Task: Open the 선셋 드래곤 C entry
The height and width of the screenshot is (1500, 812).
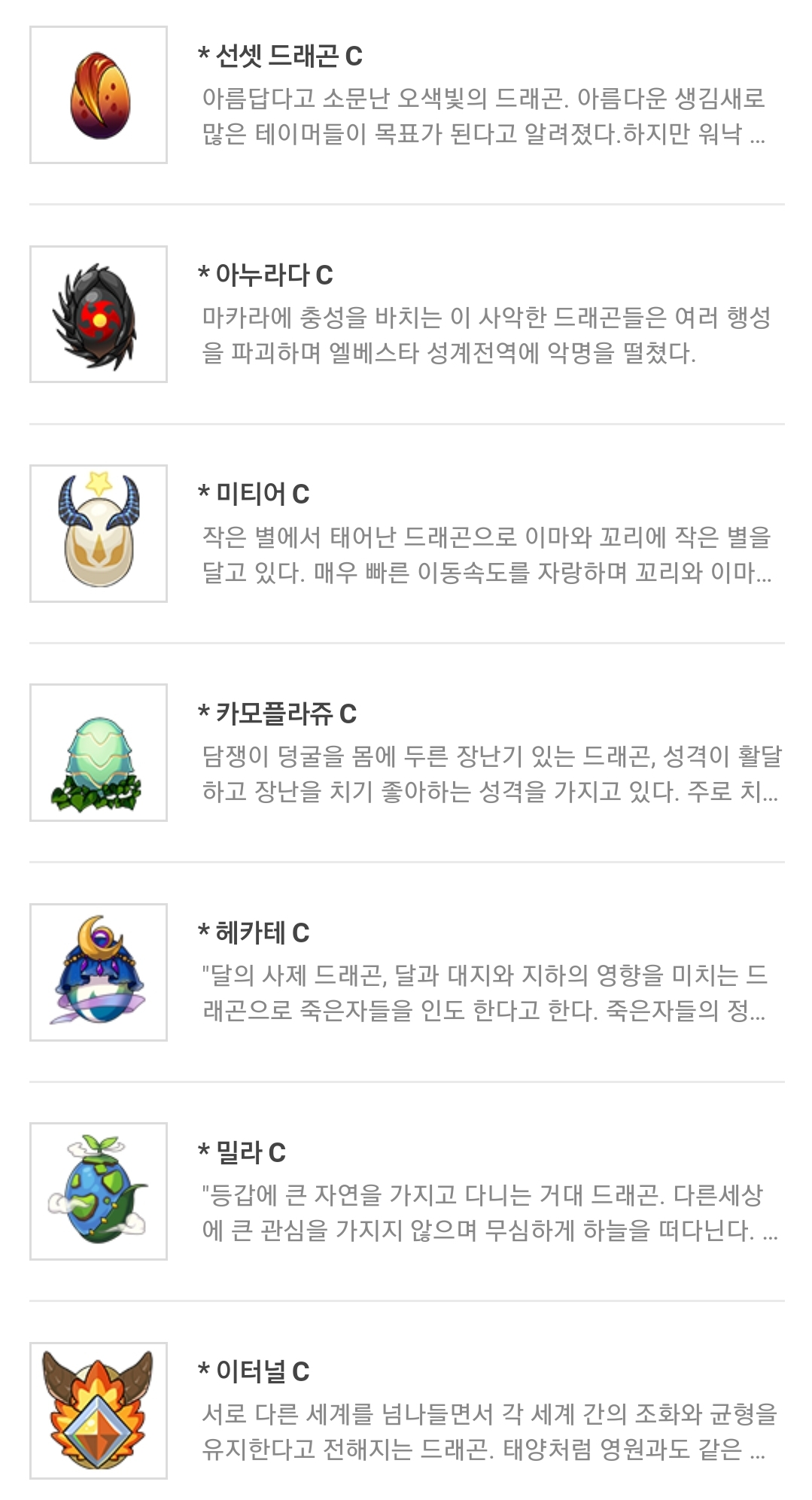Action: point(280,56)
